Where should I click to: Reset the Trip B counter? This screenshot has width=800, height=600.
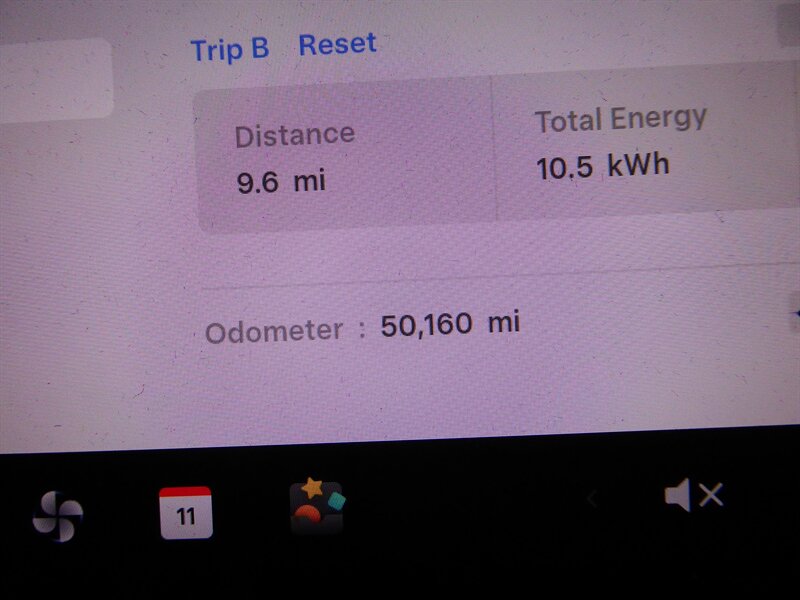coord(337,45)
